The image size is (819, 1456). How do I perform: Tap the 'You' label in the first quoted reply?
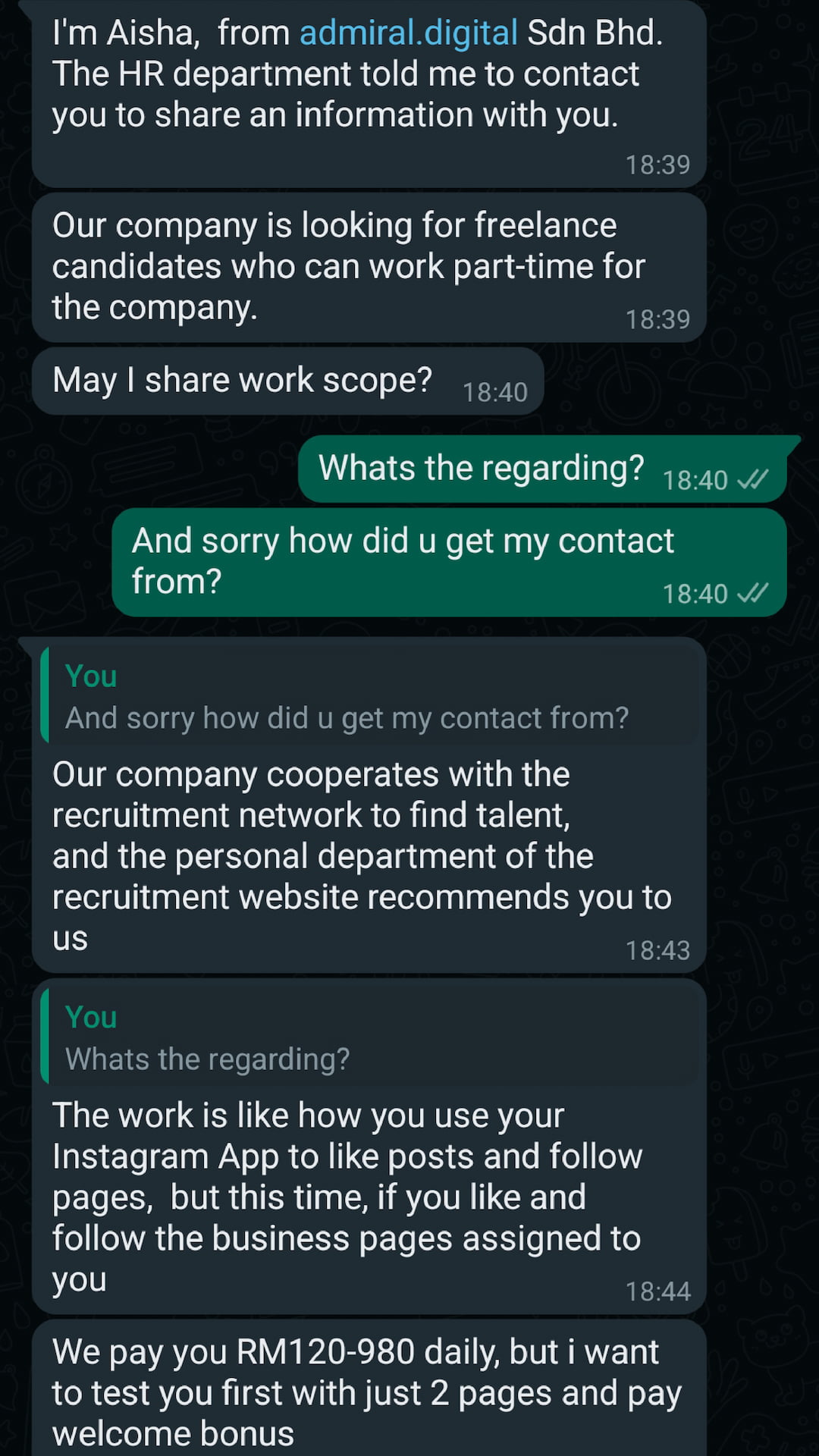(x=90, y=676)
